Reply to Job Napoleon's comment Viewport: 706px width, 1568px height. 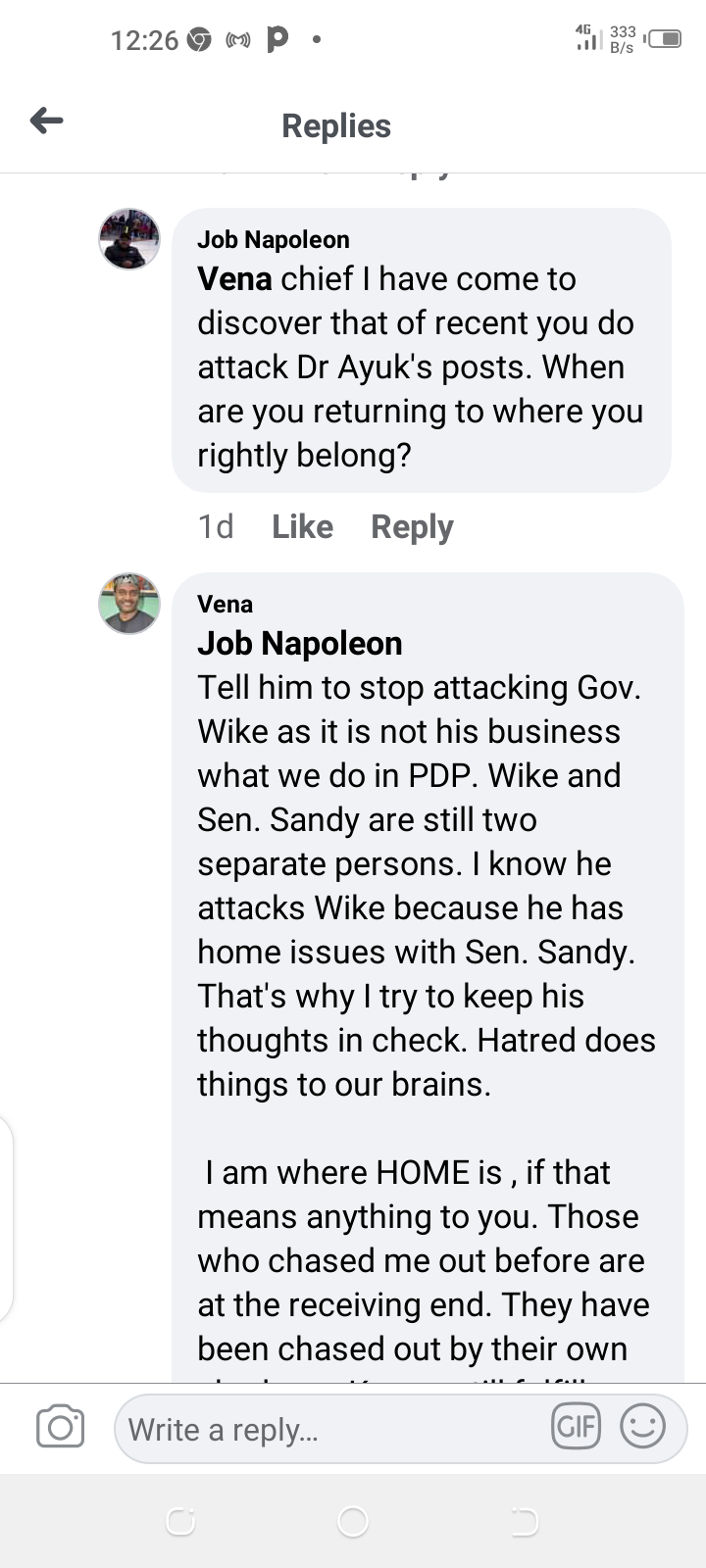point(412,527)
